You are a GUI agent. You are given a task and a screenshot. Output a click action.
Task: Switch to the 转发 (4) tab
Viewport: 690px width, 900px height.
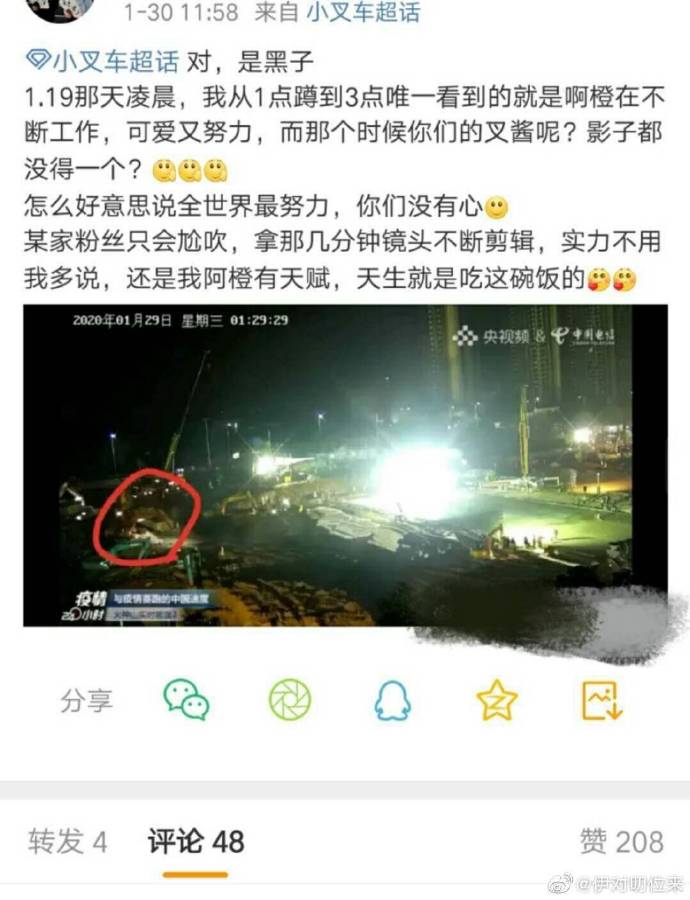tap(67, 841)
